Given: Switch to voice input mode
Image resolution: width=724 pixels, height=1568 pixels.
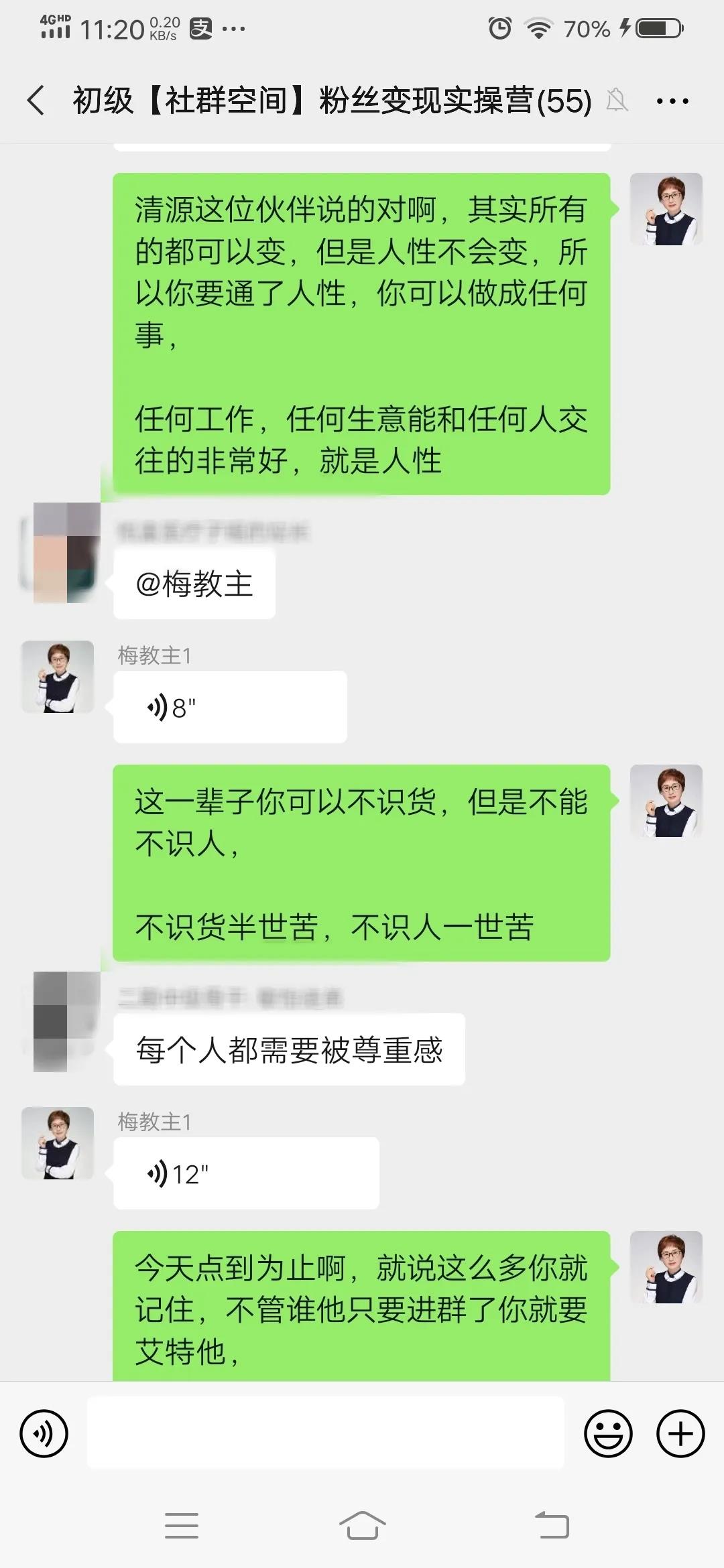Looking at the screenshot, I should coord(44,1433).
